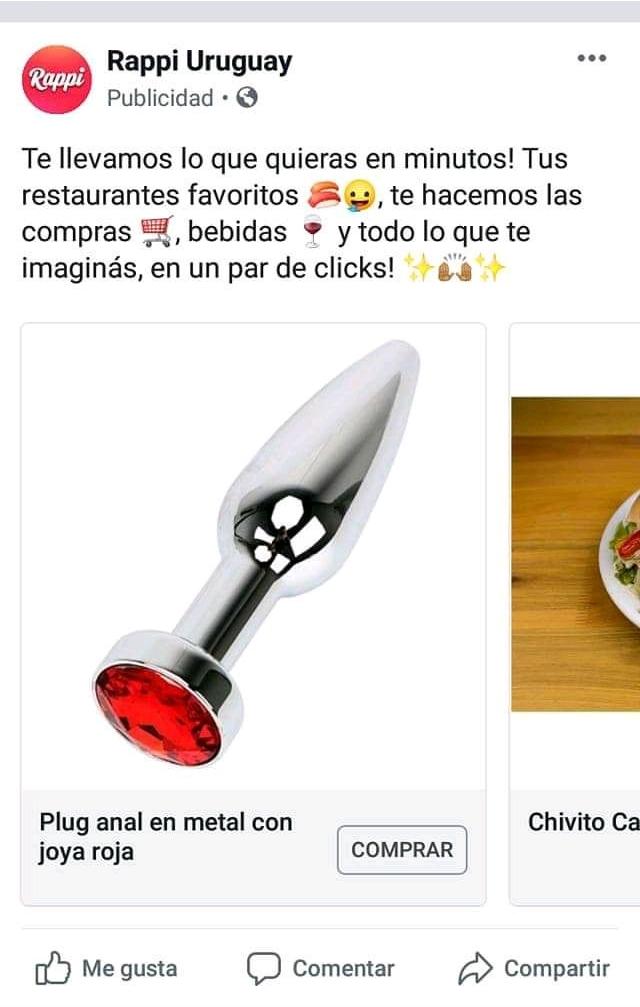Like the post with Me gusta

(107, 968)
